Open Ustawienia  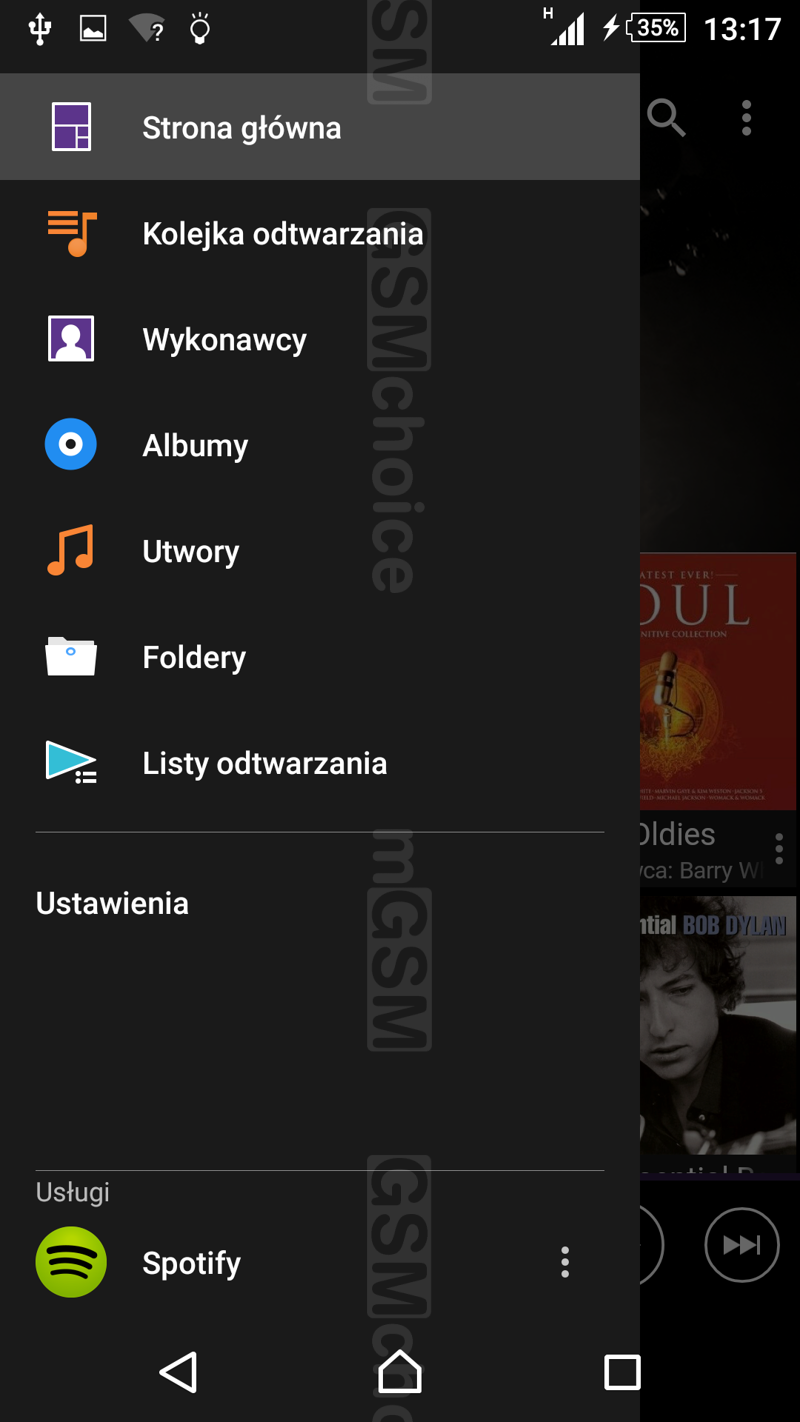pos(112,904)
